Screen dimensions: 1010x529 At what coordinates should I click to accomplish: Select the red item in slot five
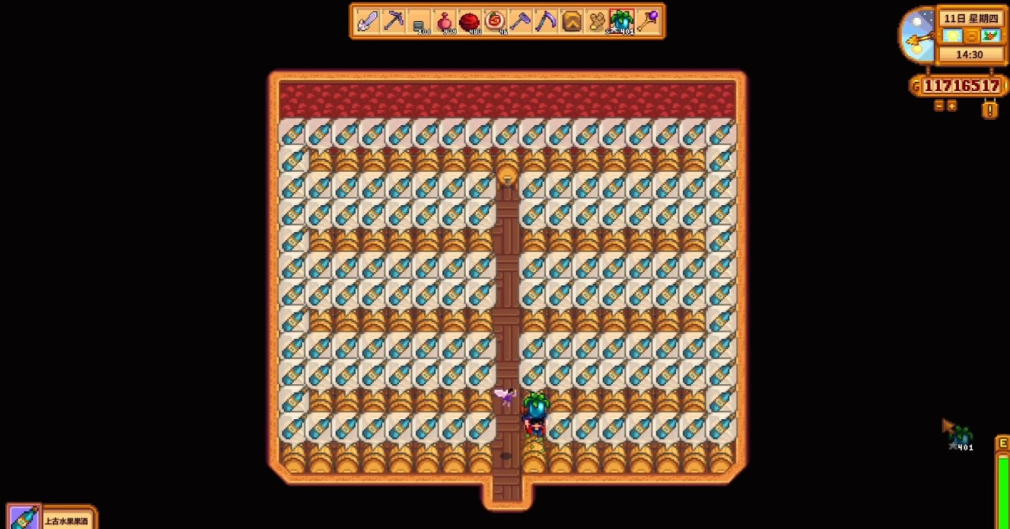[x=470, y=21]
